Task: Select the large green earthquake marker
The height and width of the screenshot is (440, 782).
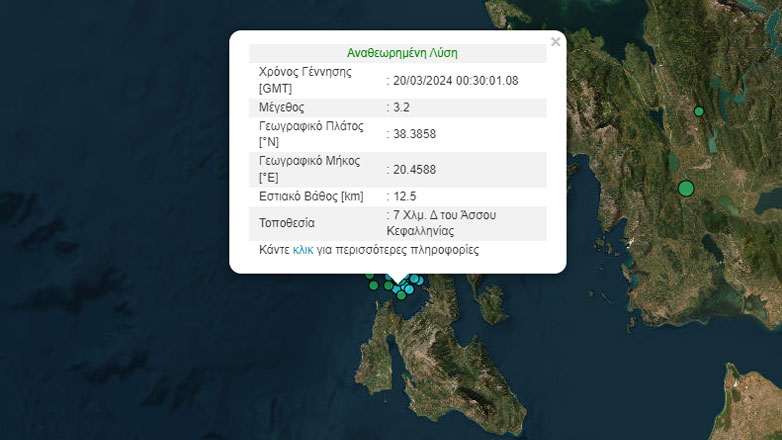Action: 685,188
